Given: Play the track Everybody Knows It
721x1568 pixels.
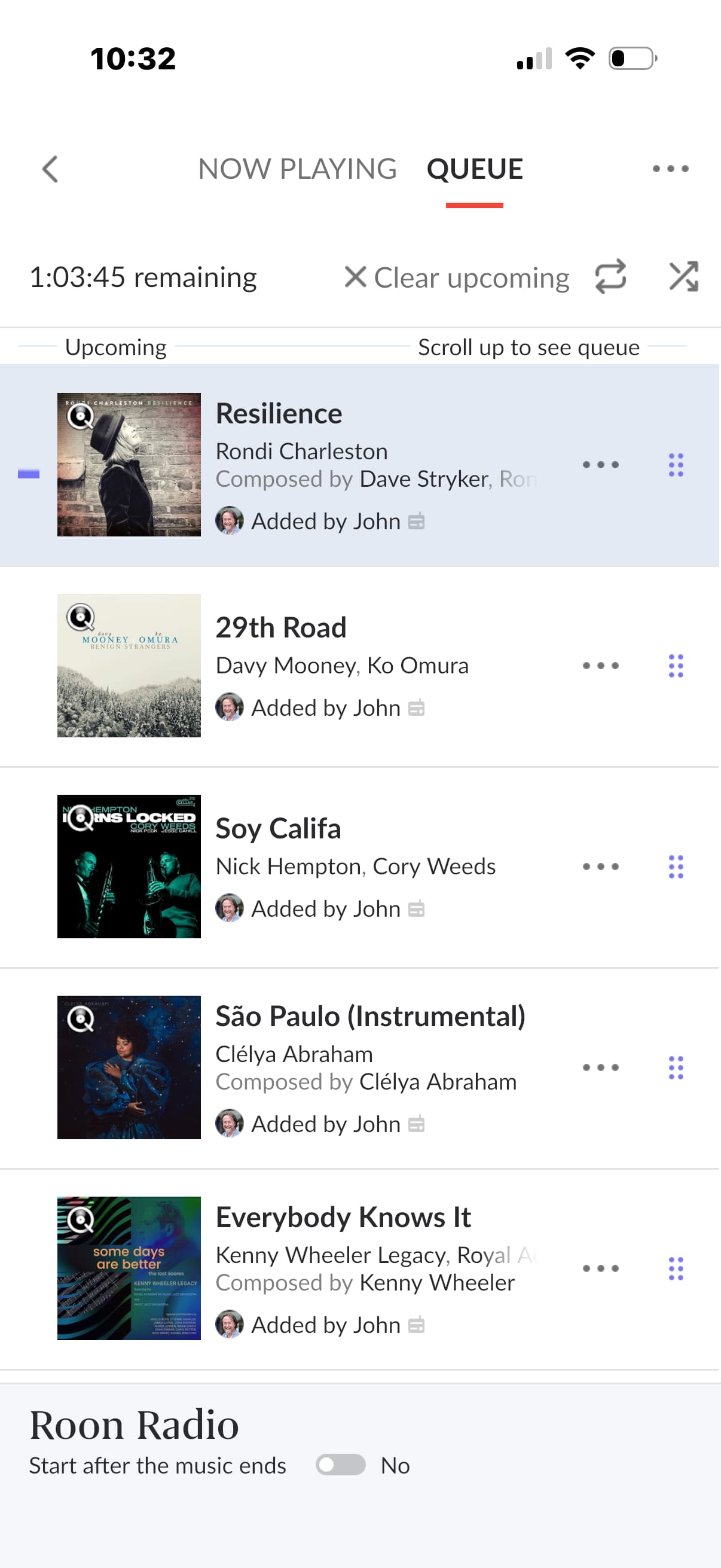Looking at the screenshot, I should 343,1218.
